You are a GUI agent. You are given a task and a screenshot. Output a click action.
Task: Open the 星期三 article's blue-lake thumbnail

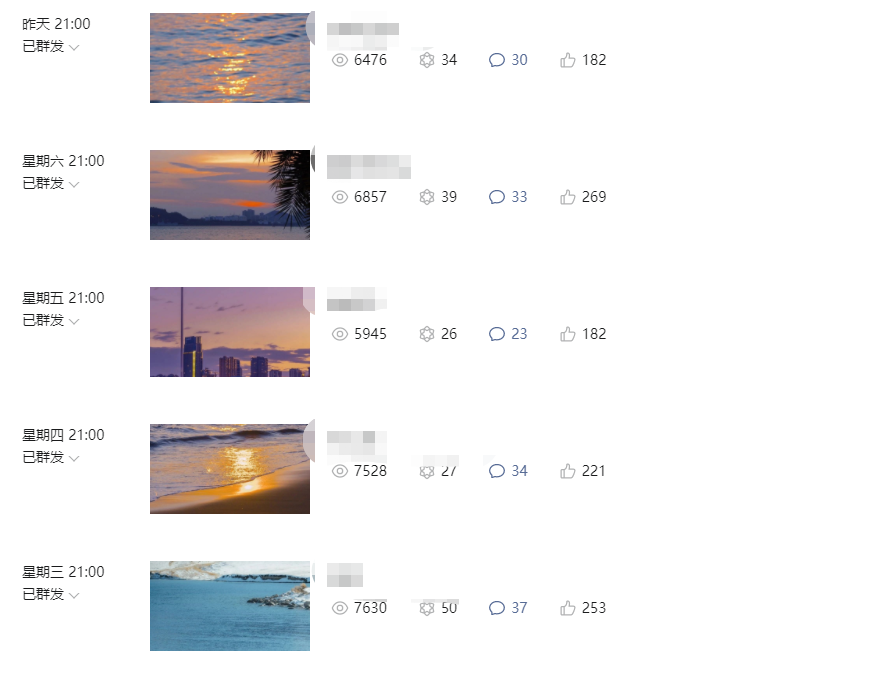(x=229, y=606)
